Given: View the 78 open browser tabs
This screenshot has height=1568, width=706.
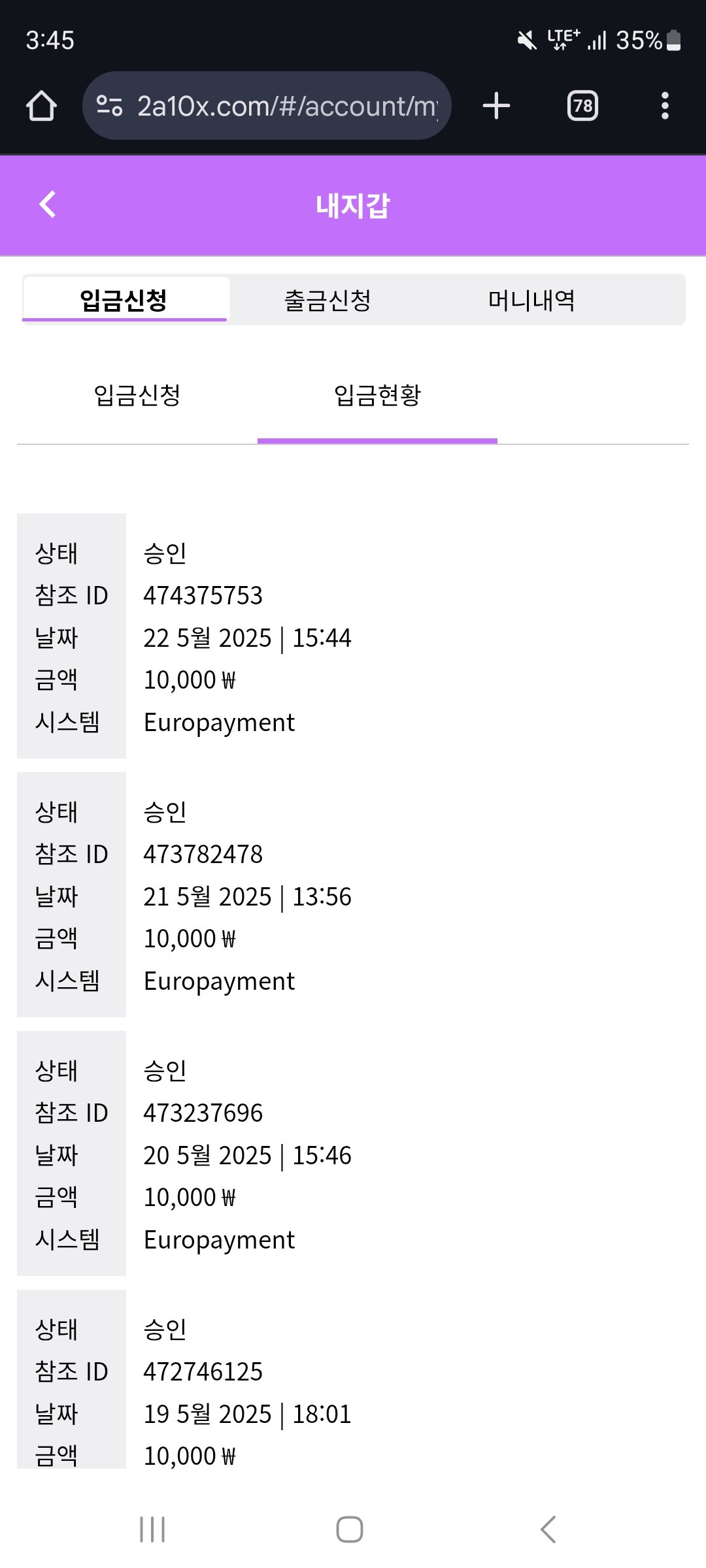Looking at the screenshot, I should 582,106.
